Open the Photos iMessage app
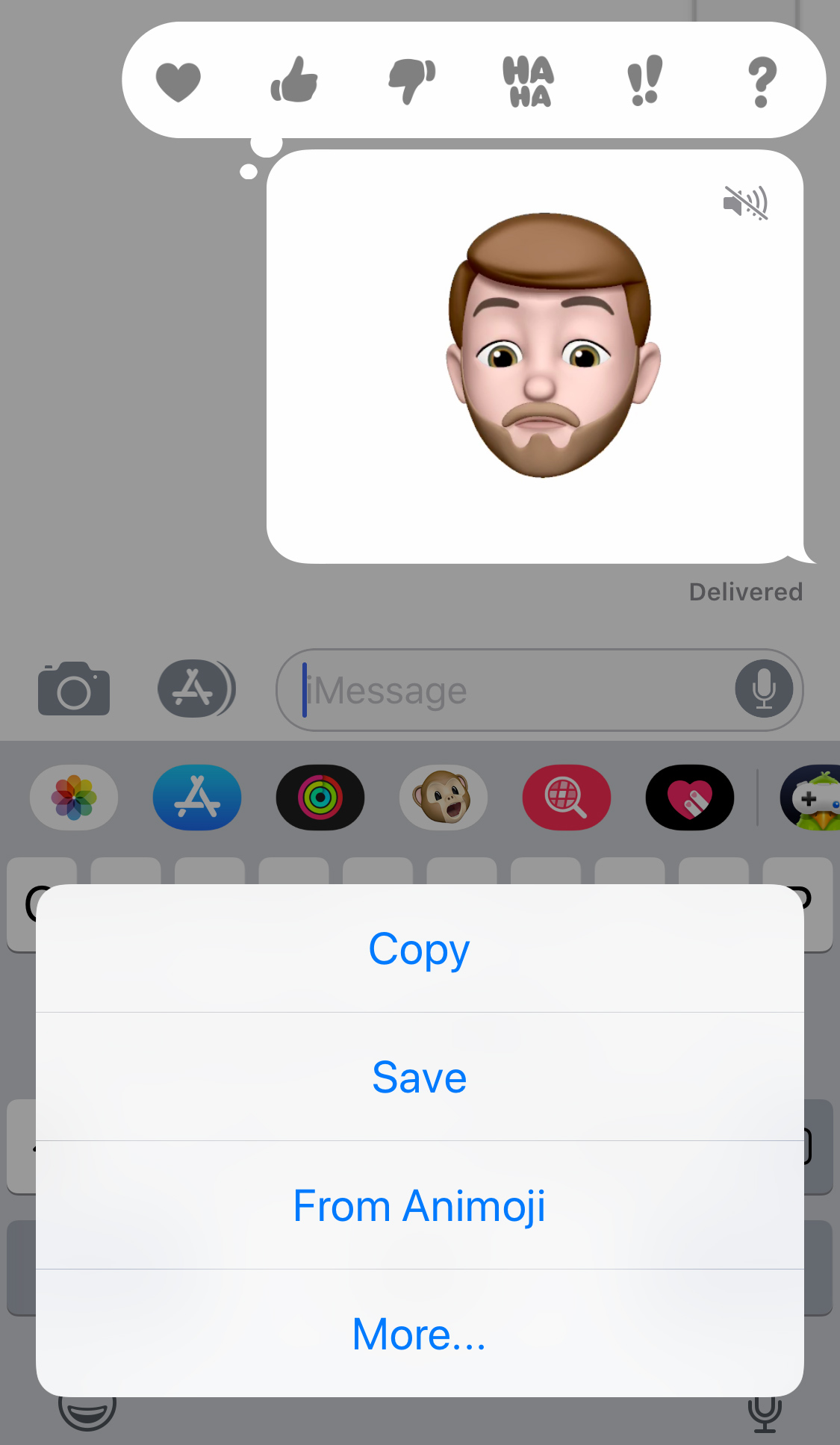The image size is (840, 1445). point(74,797)
